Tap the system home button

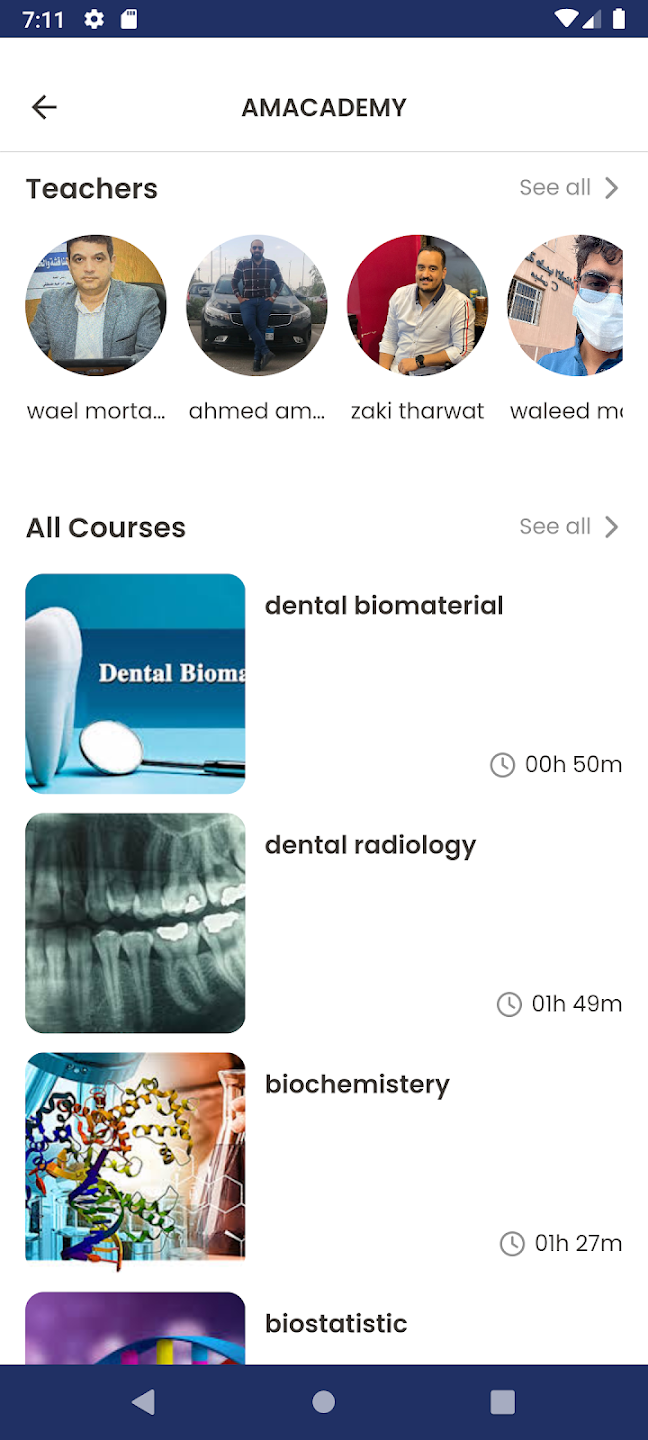coord(323,1402)
